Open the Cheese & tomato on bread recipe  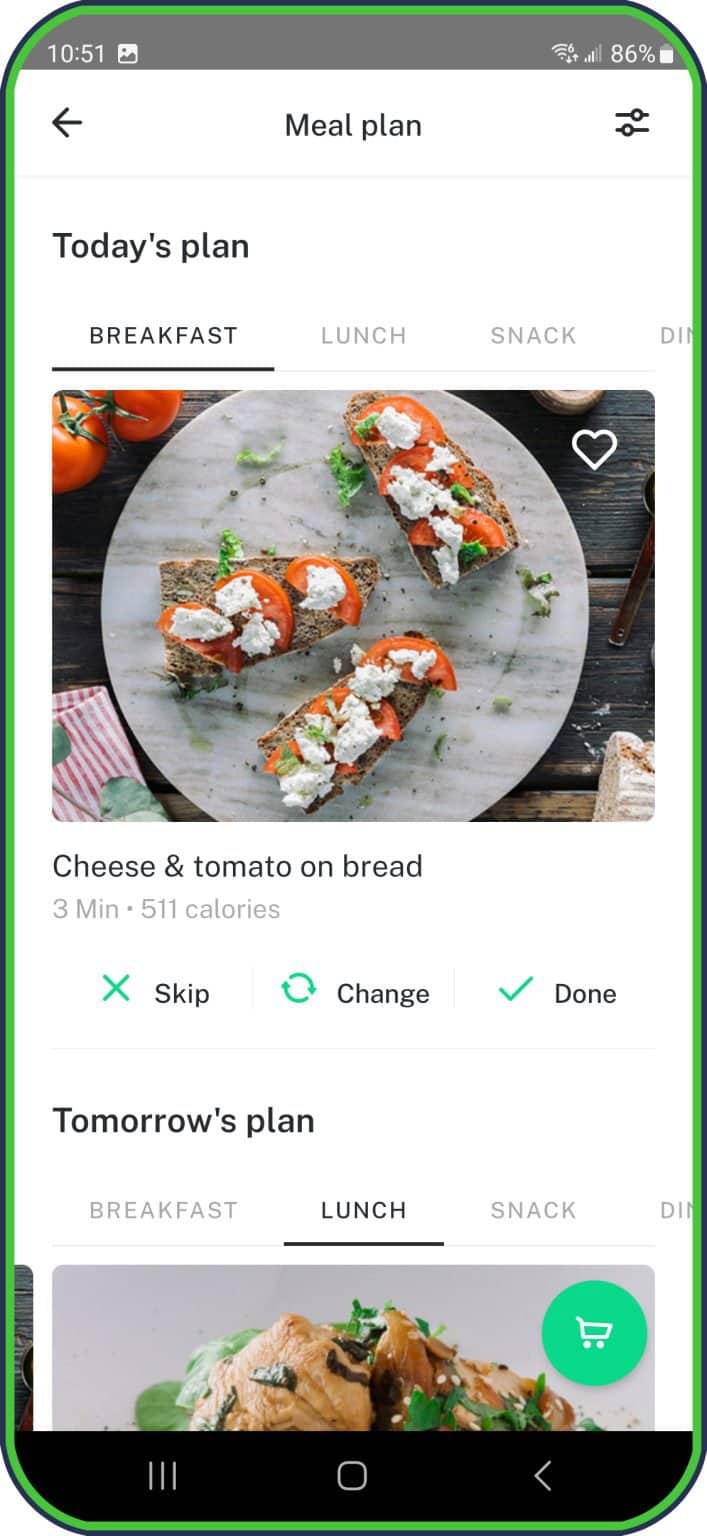[x=353, y=605]
